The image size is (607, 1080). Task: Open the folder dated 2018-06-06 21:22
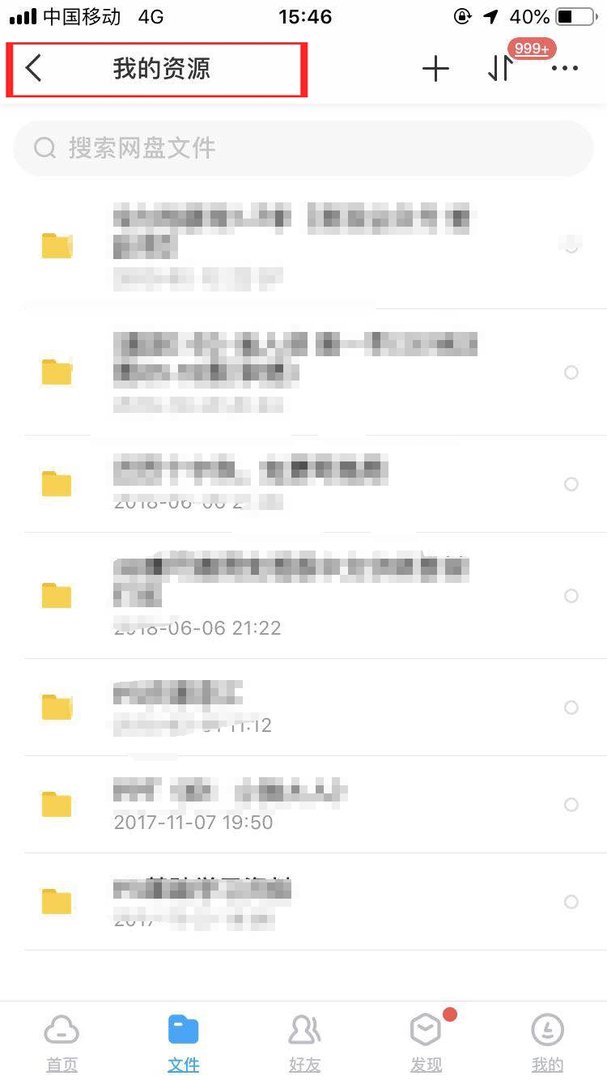coord(290,596)
